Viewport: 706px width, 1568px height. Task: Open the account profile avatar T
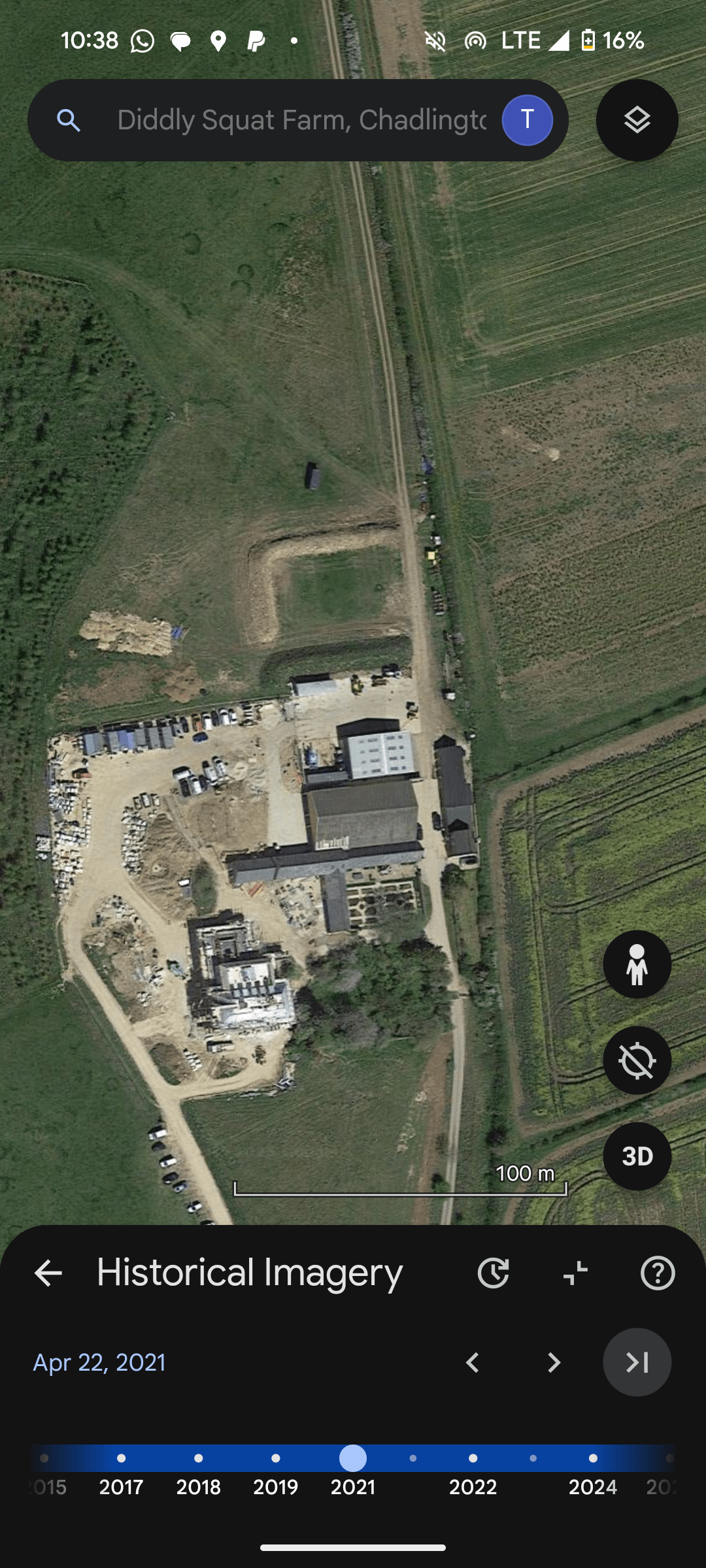coord(527,120)
